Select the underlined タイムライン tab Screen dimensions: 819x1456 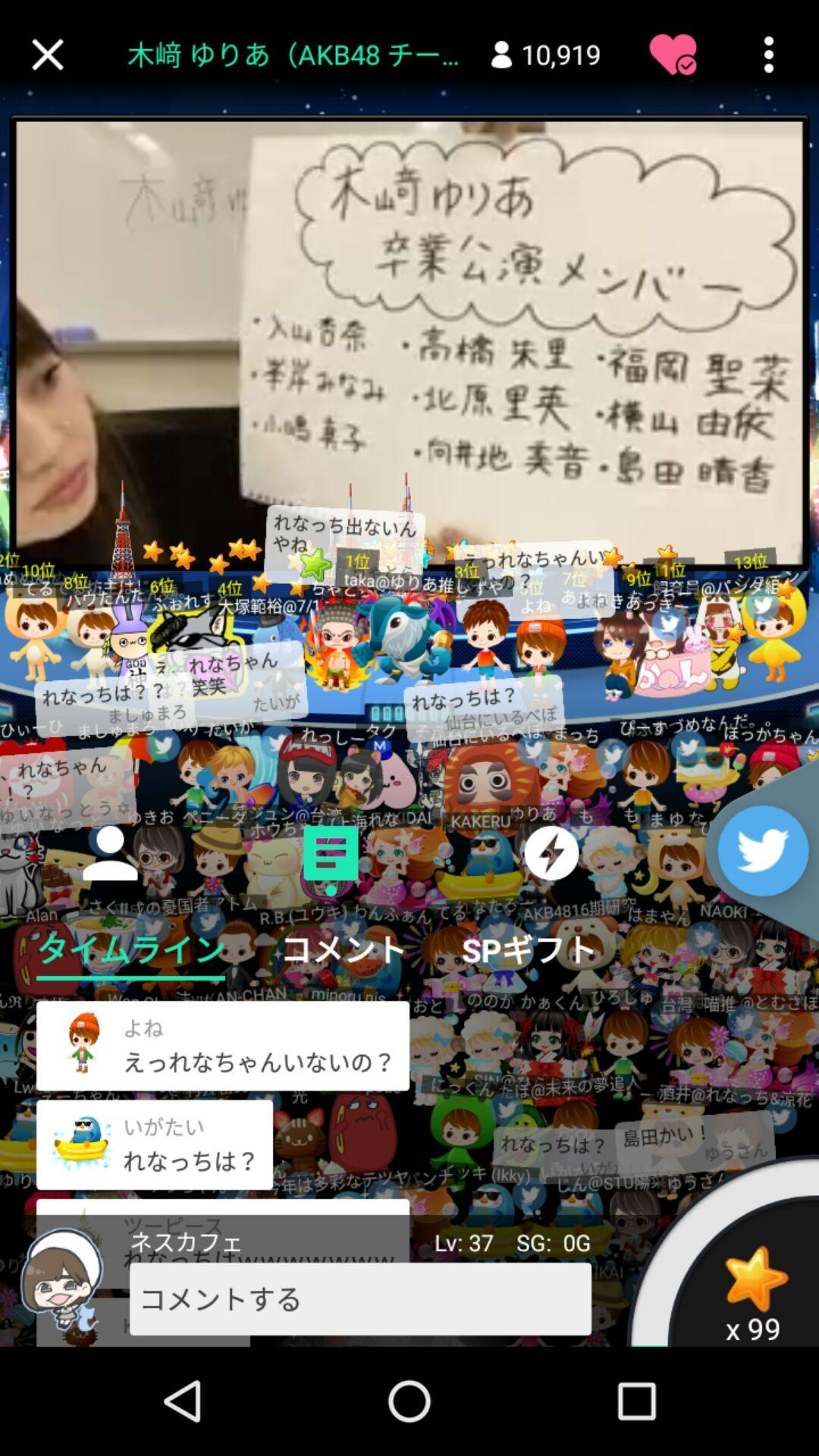tap(129, 949)
